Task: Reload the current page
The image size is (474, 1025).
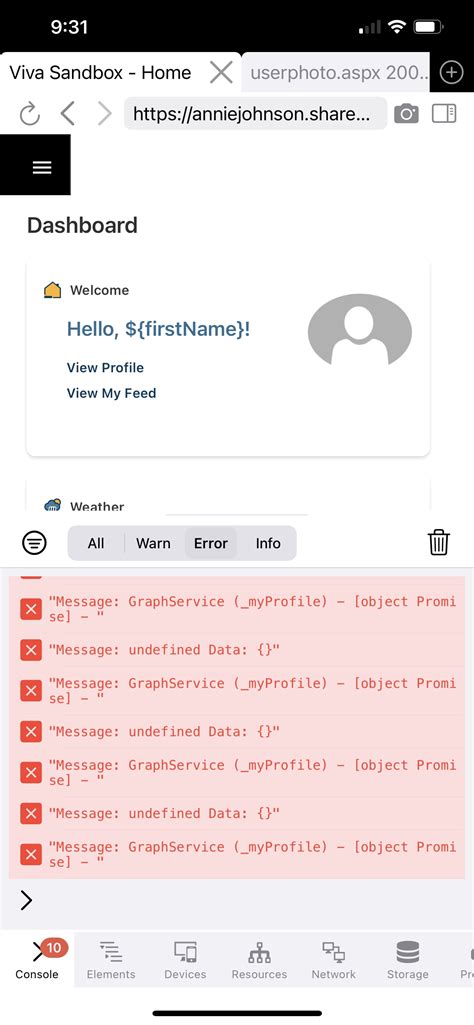Action: (30, 114)
